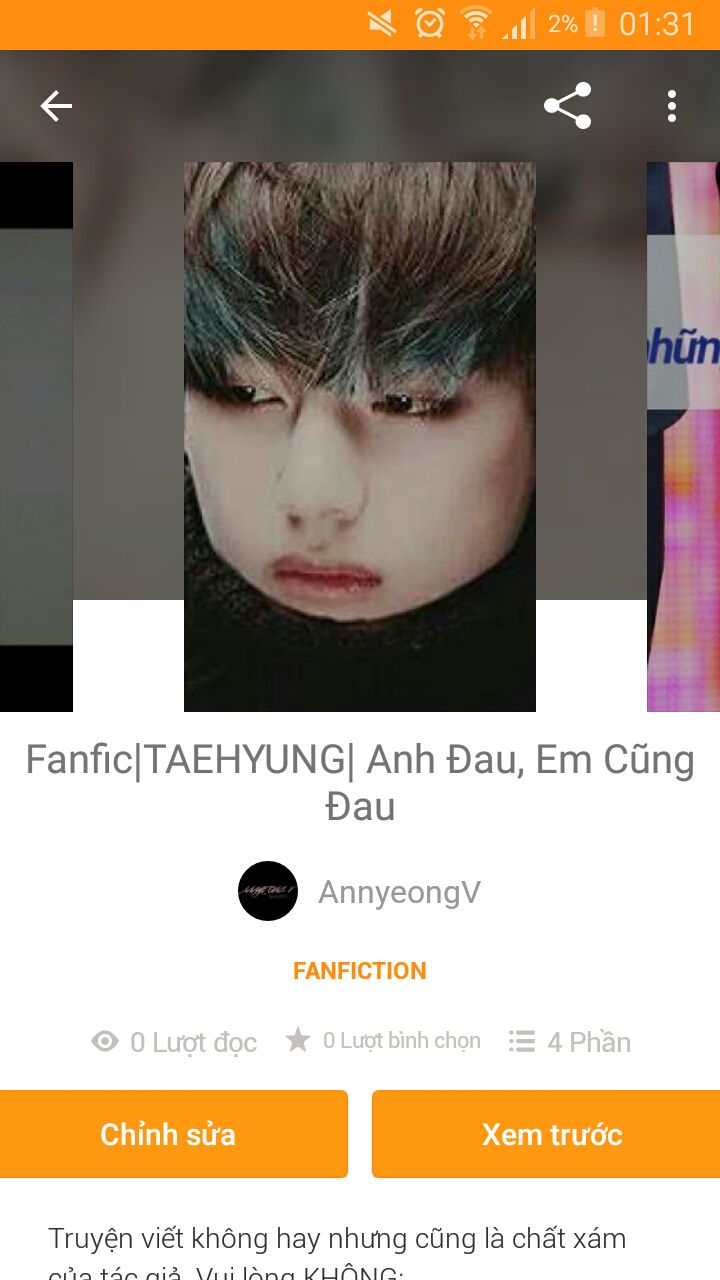The image size is (720, 1280).
Task: Open the overflow menu
Action: coord(671,106)
